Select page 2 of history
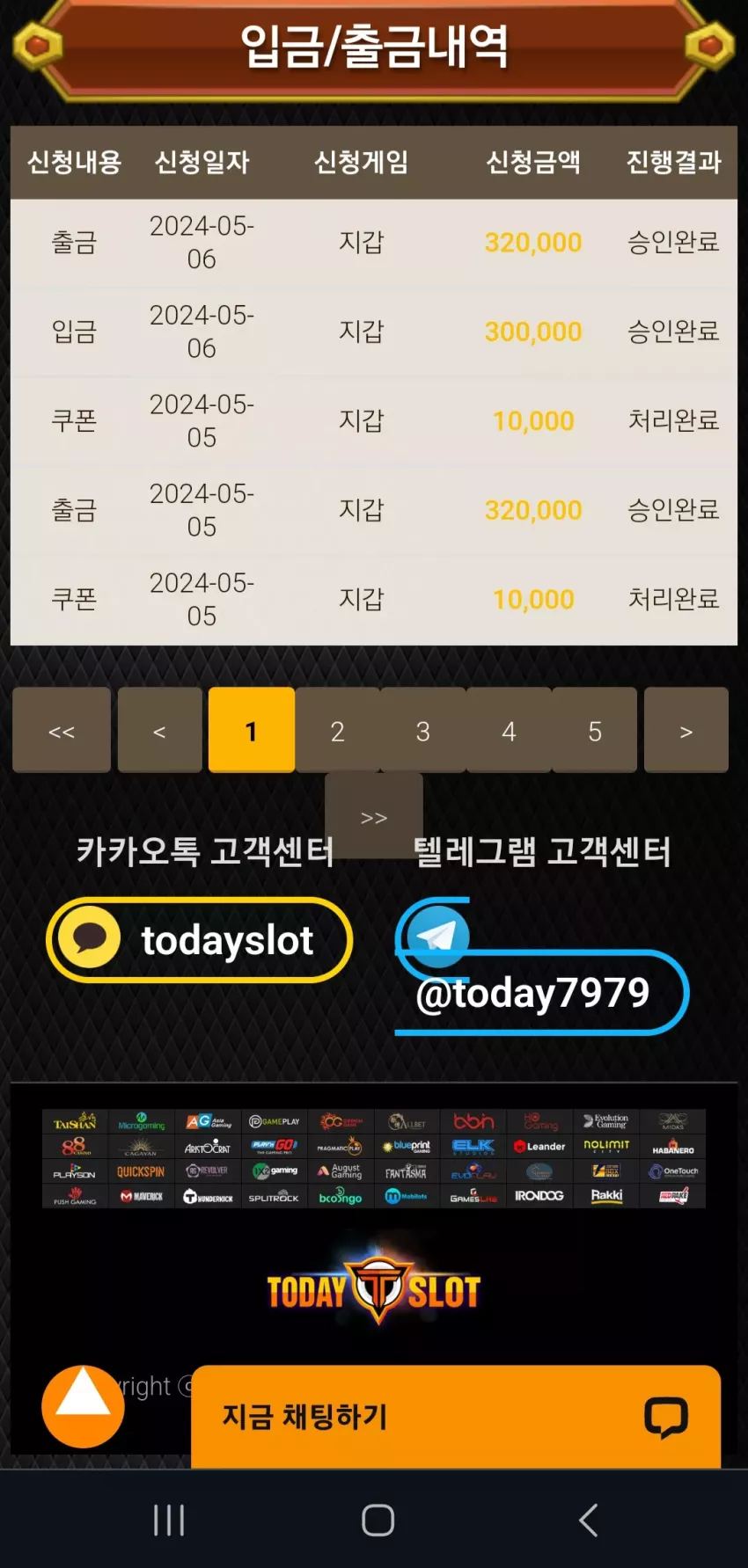This screenshot has height=1568, width=748. coord(337,730)
